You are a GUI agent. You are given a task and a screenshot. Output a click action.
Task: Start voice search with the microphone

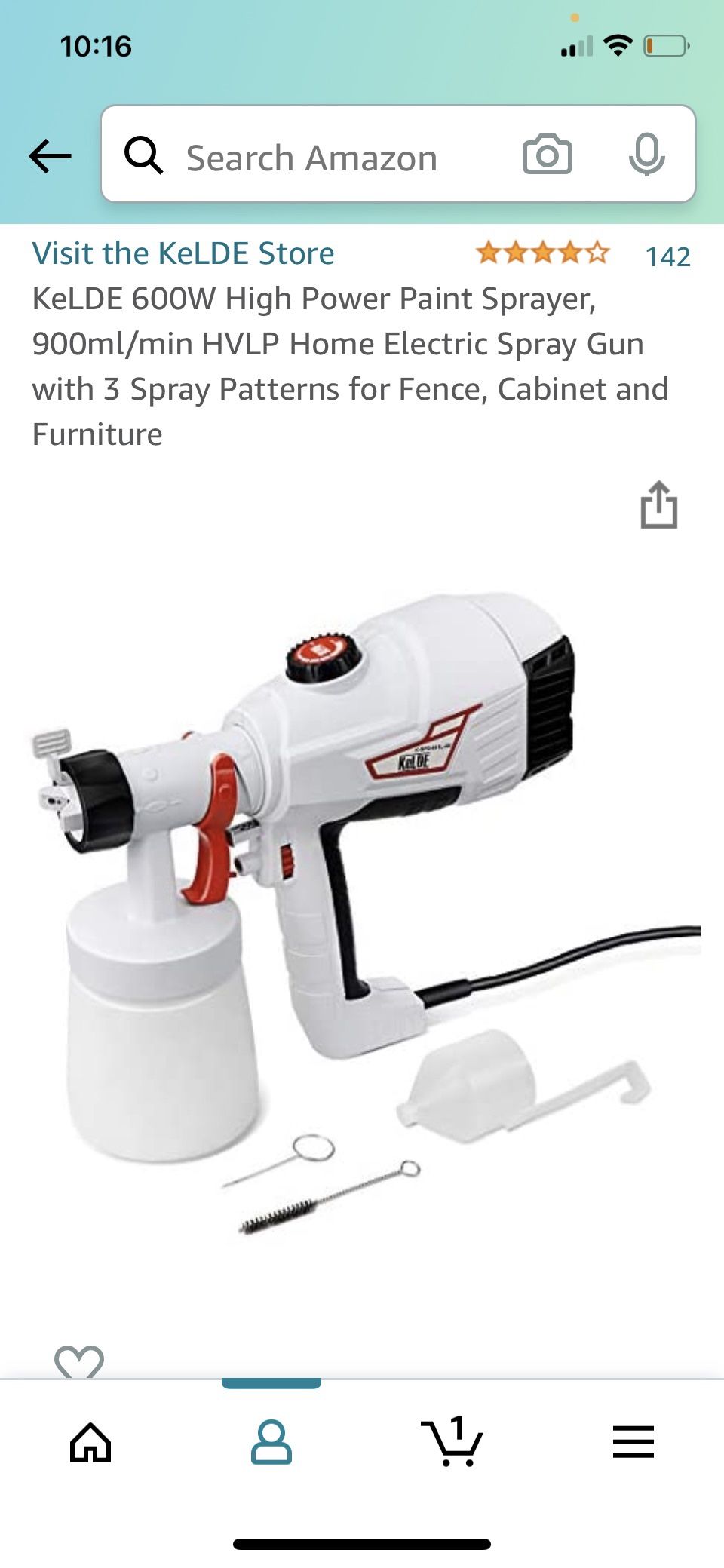click(x=646, y=155)
